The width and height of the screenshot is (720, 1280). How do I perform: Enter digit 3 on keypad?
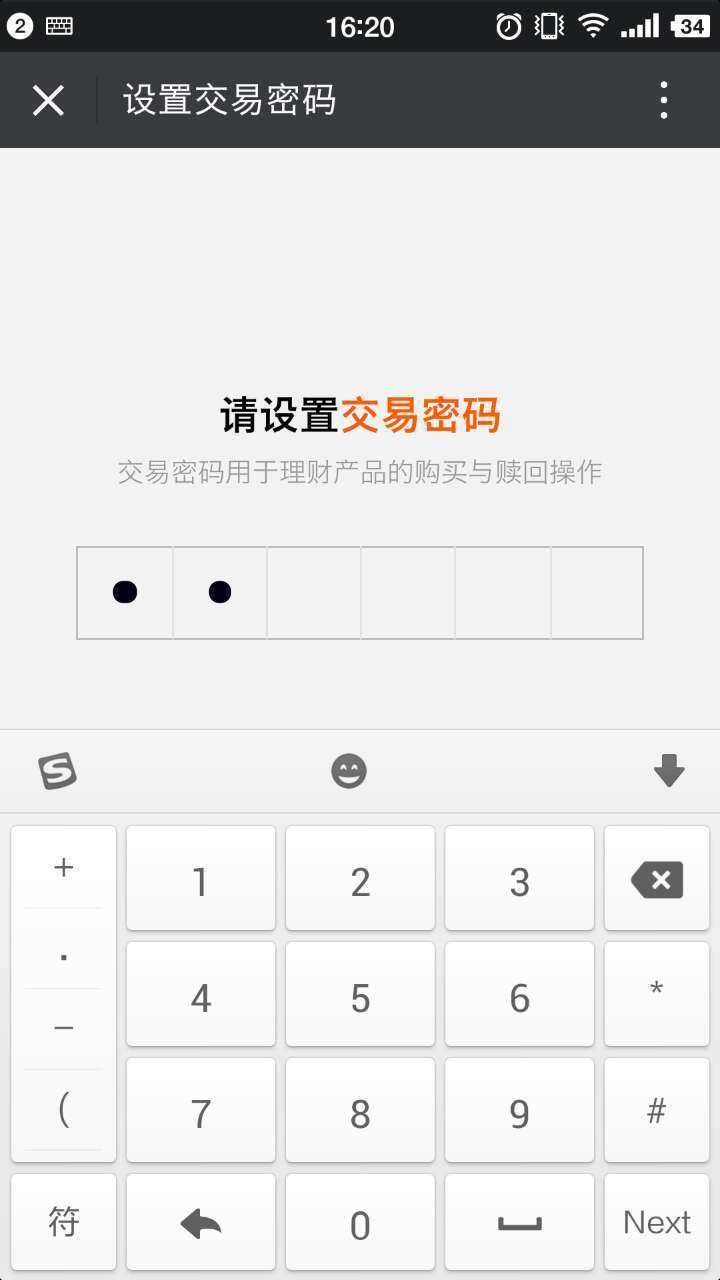(x=519, y=880)
